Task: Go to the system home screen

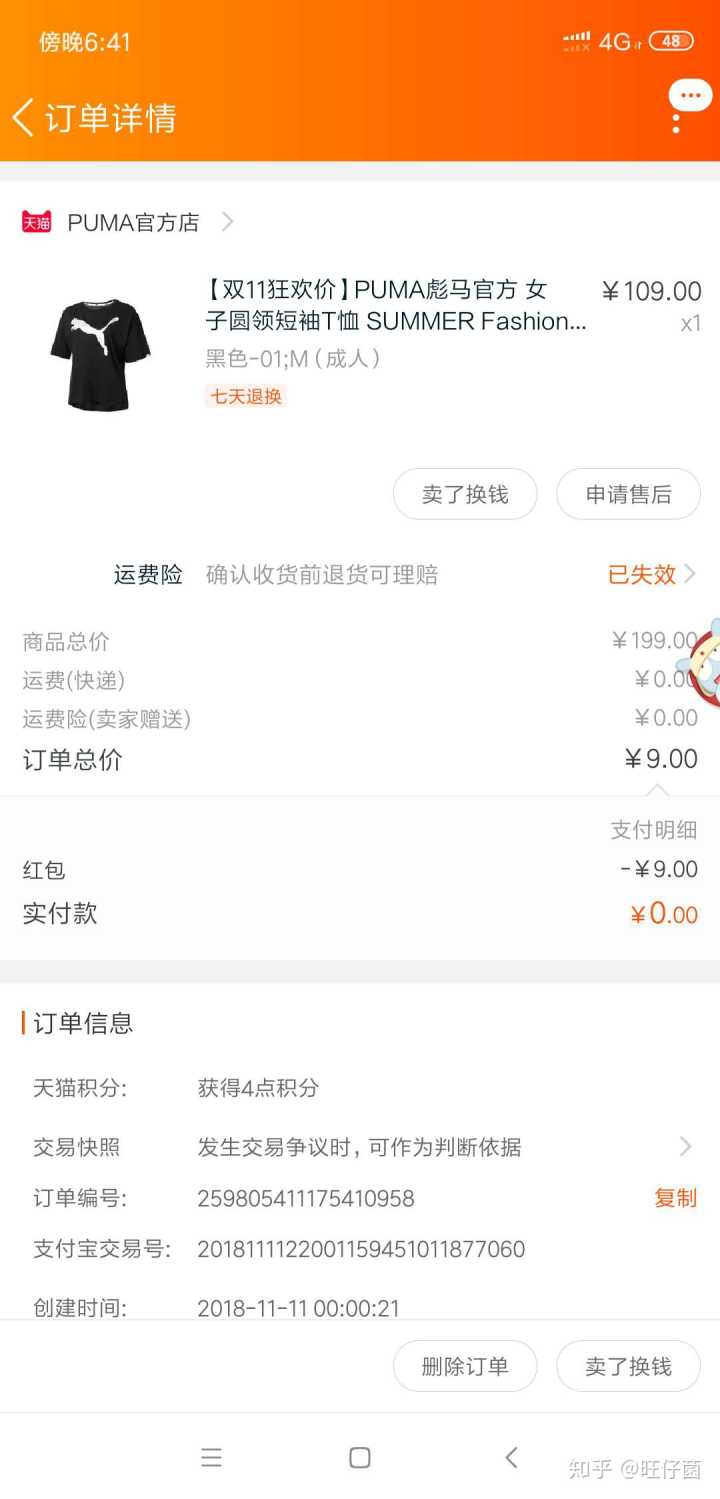Action: (360, 1458)
